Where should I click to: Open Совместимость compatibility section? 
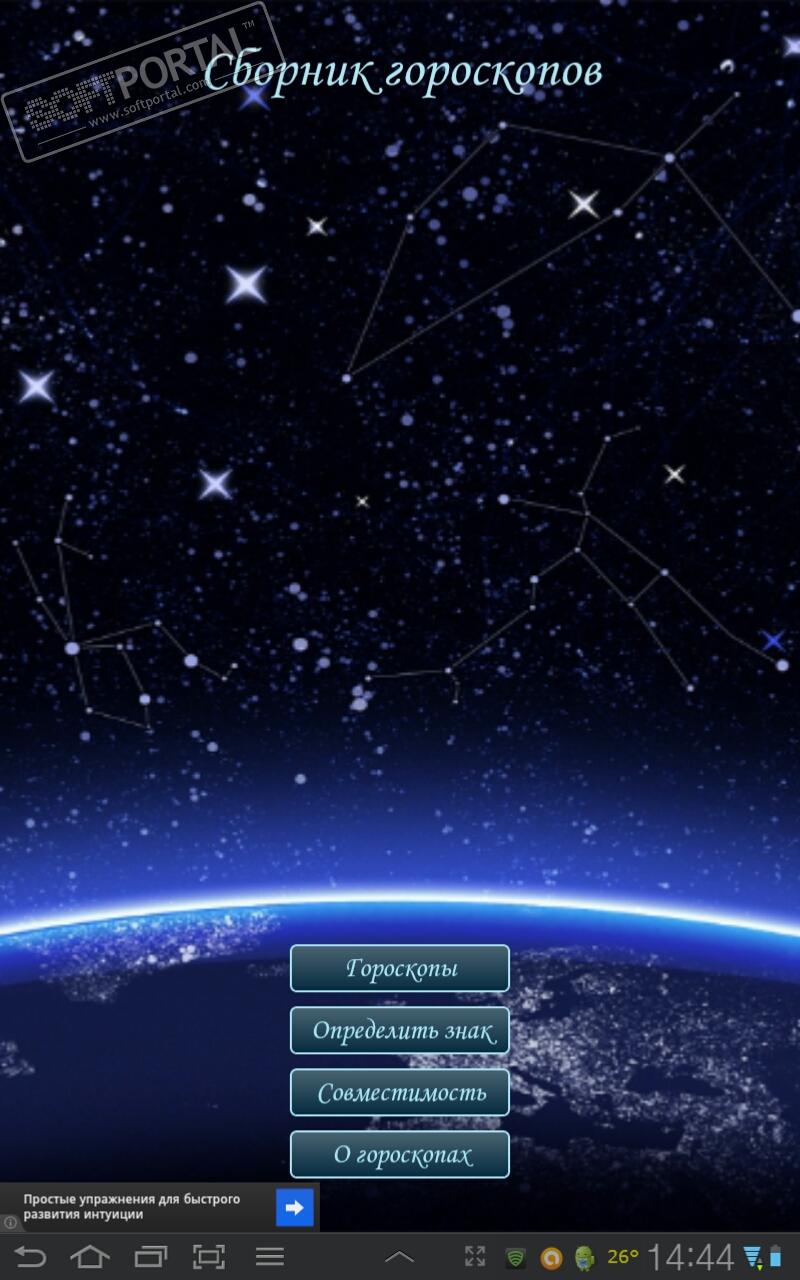[x=400, y=1092]
